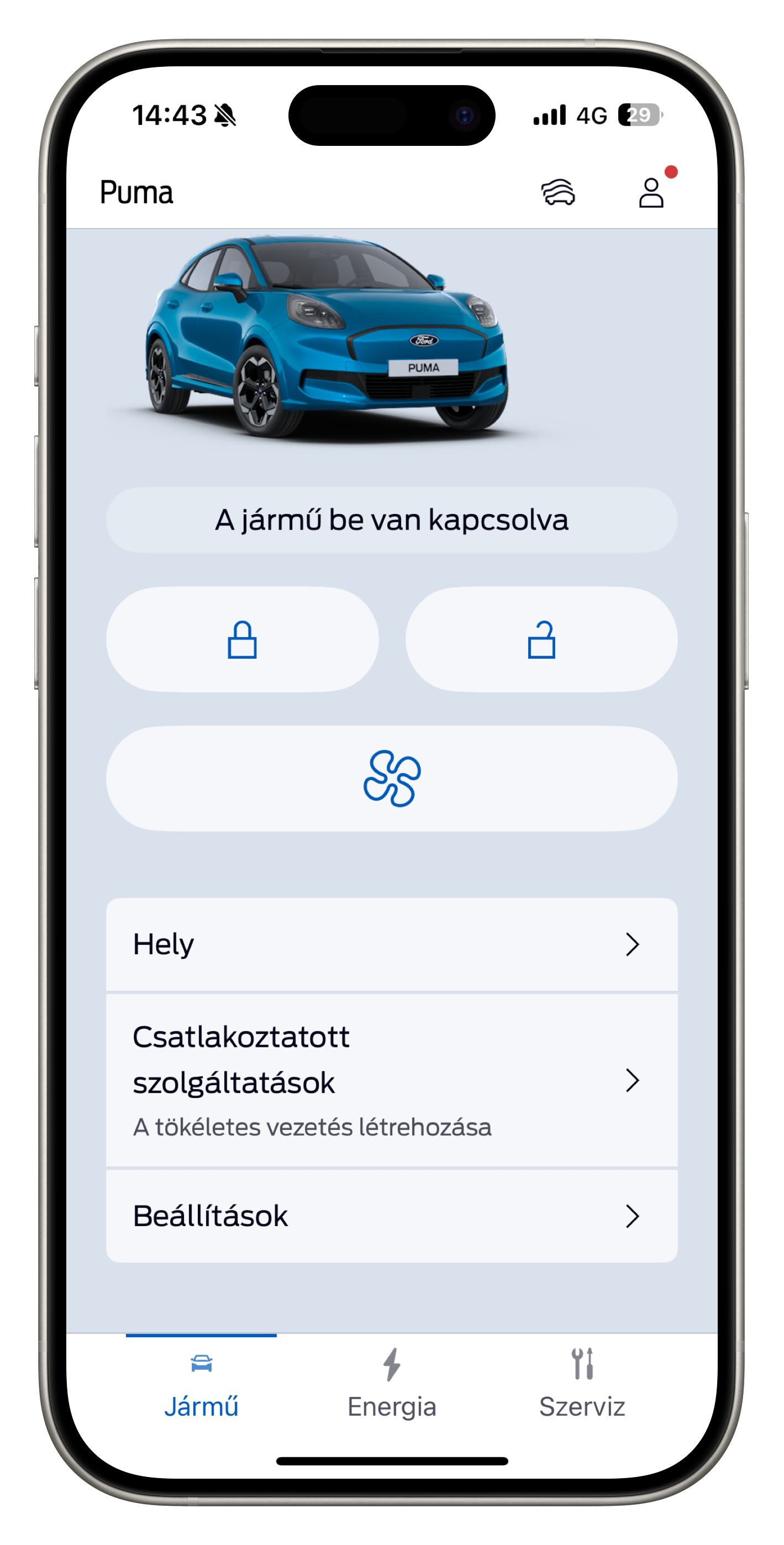Open the account profile icon
The height and width of the screenshot is (1545, 784).
651,192
